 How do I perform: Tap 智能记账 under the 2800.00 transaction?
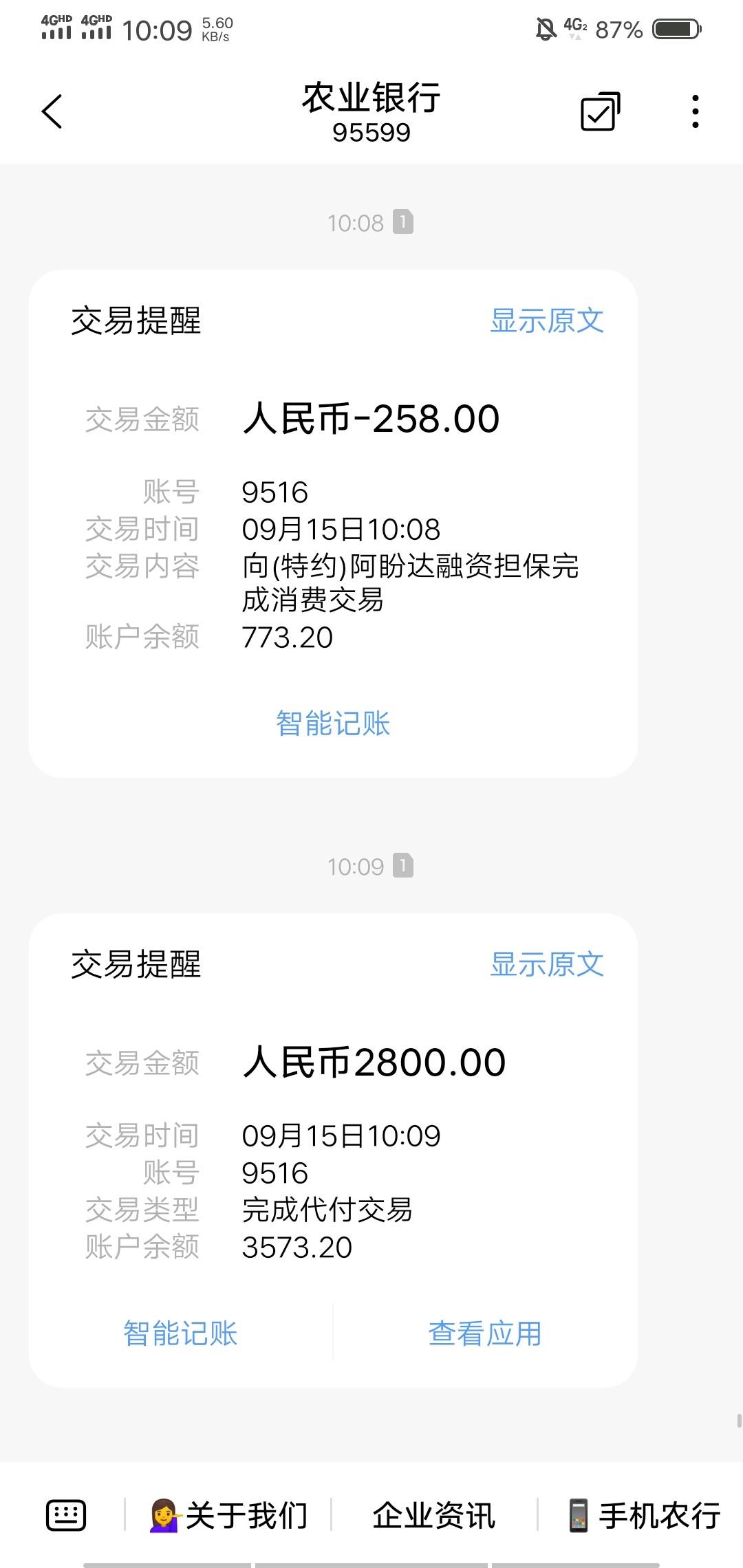point(180,1333)
